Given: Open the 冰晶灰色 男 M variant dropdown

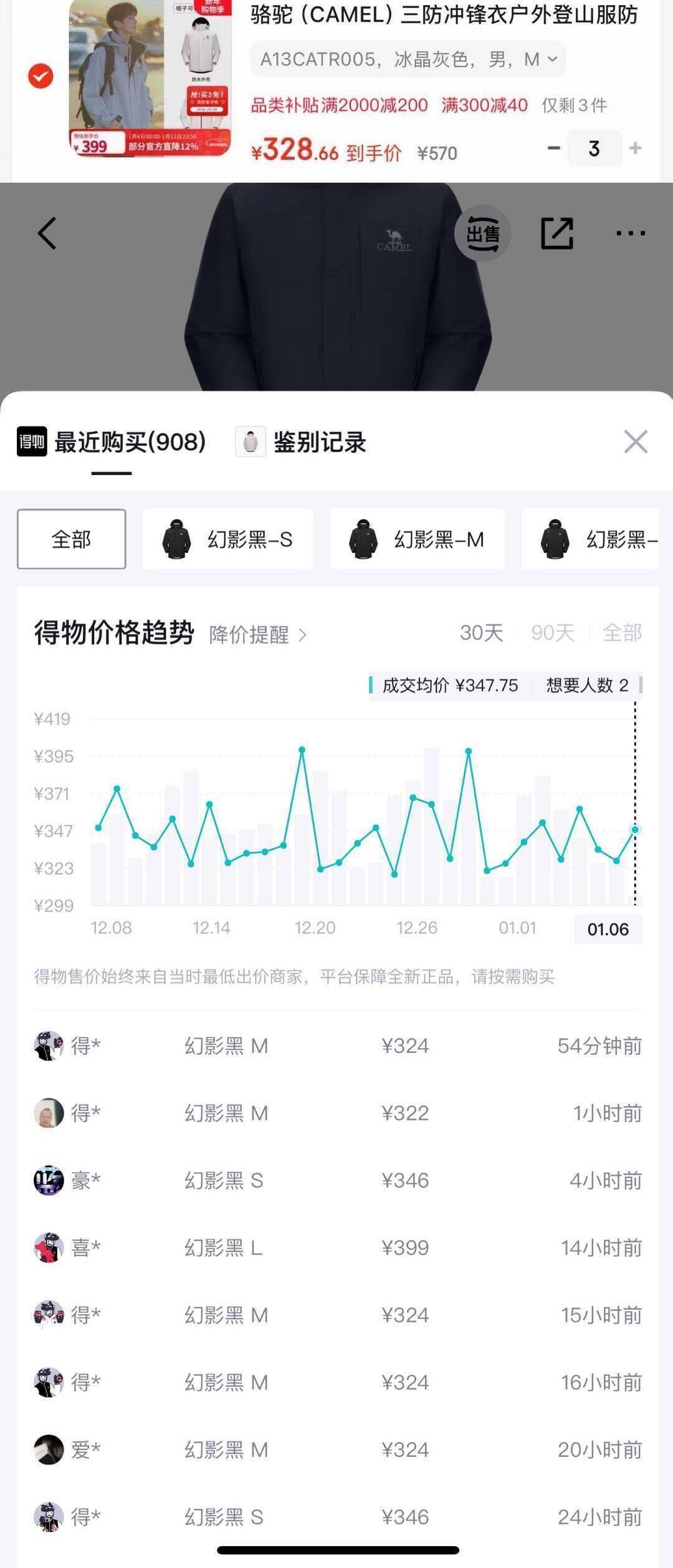Looking at the screenshot, I should [408, 59].
